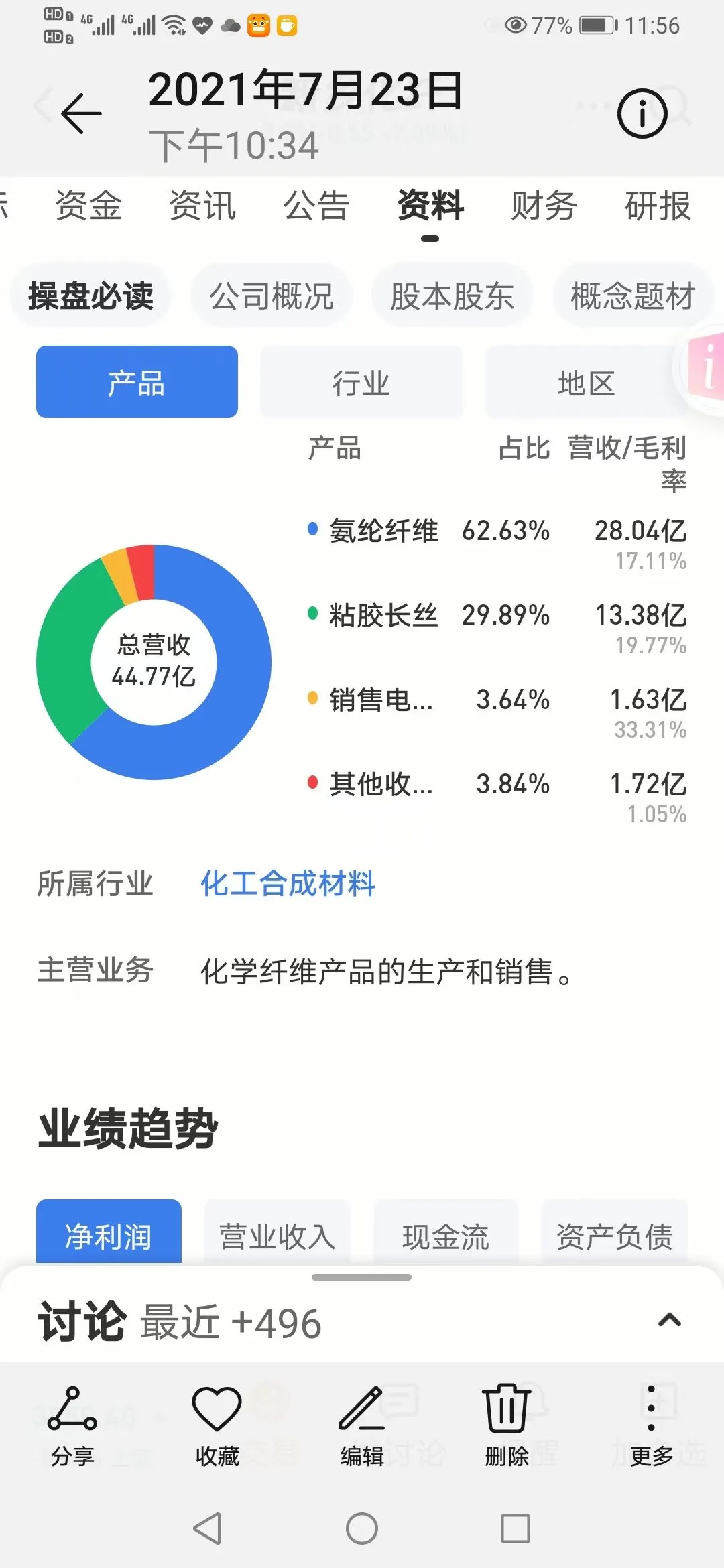The width and height of the screenshot is (724, 1568).
Task: Share this screenshot via 分享
Action: [72, 1427]
